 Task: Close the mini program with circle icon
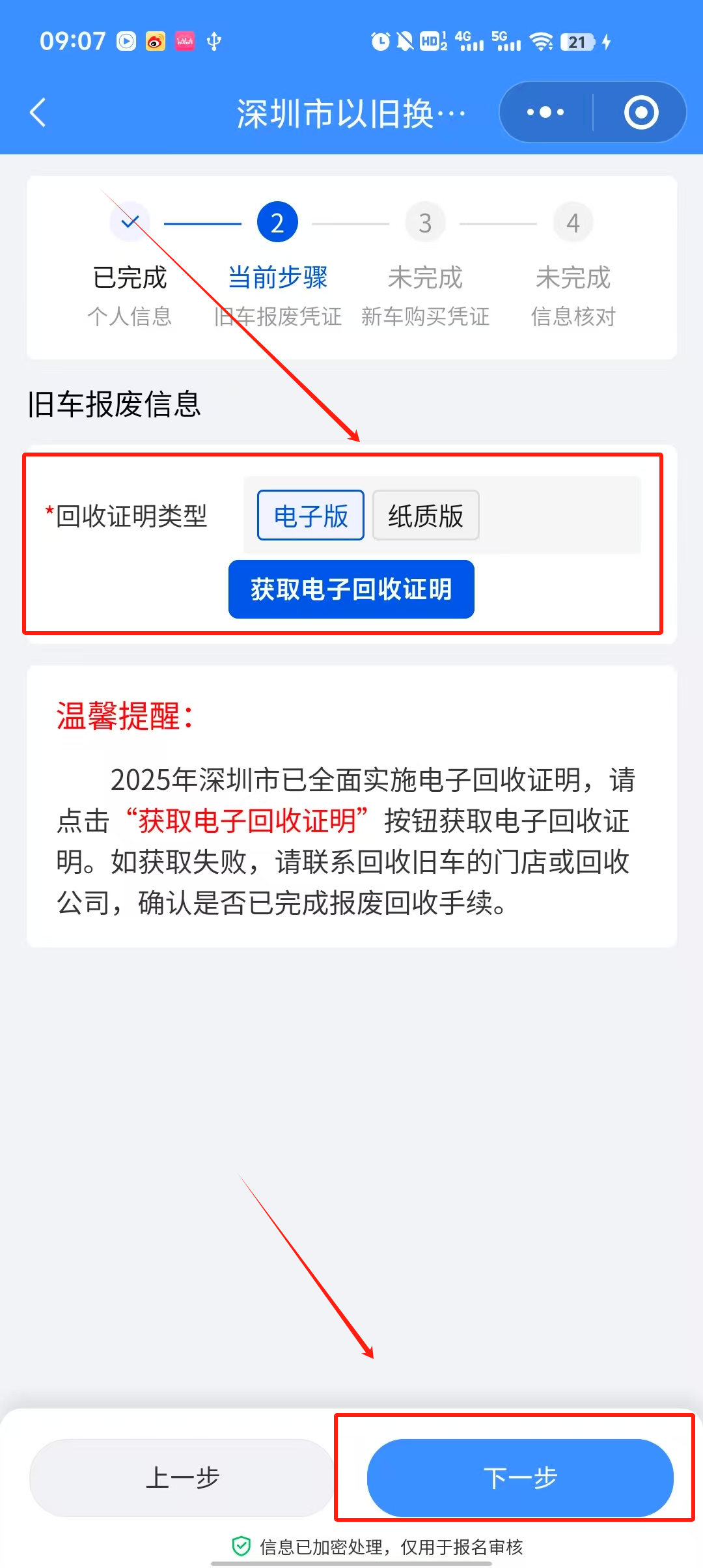pyautogui.click(x=641, y=113)
